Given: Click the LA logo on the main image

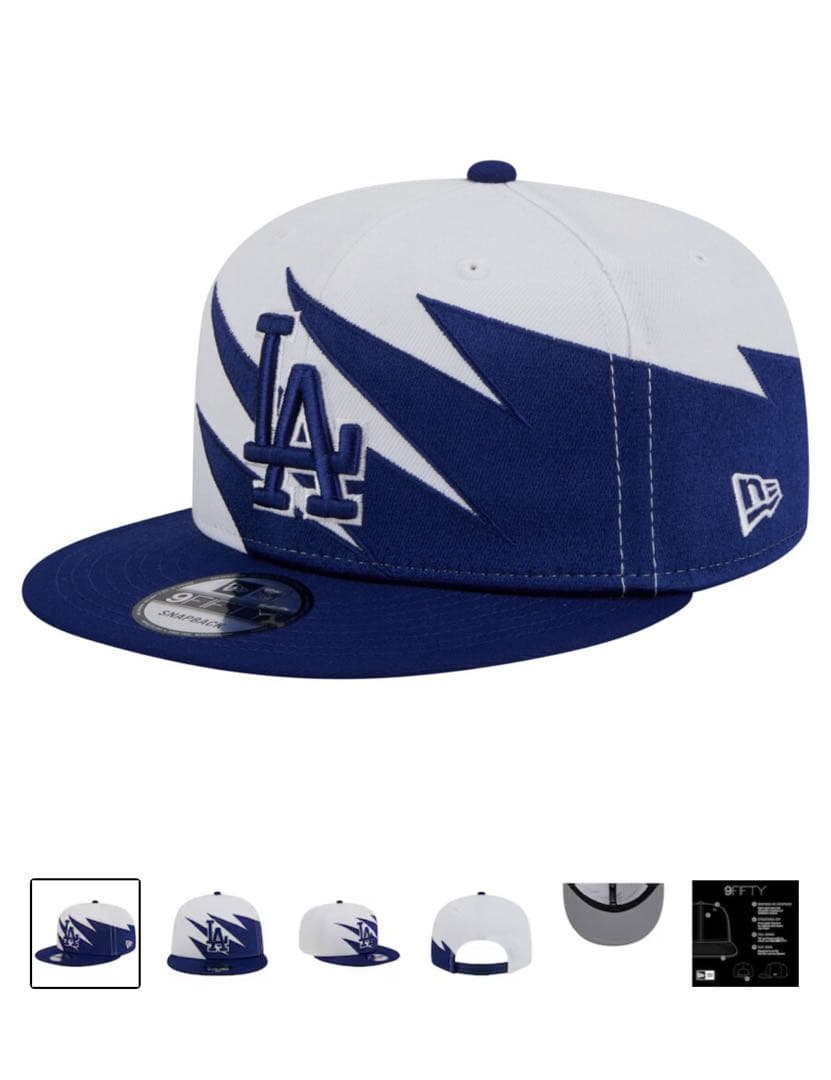Looking at the screenshot, I should 305,410.
